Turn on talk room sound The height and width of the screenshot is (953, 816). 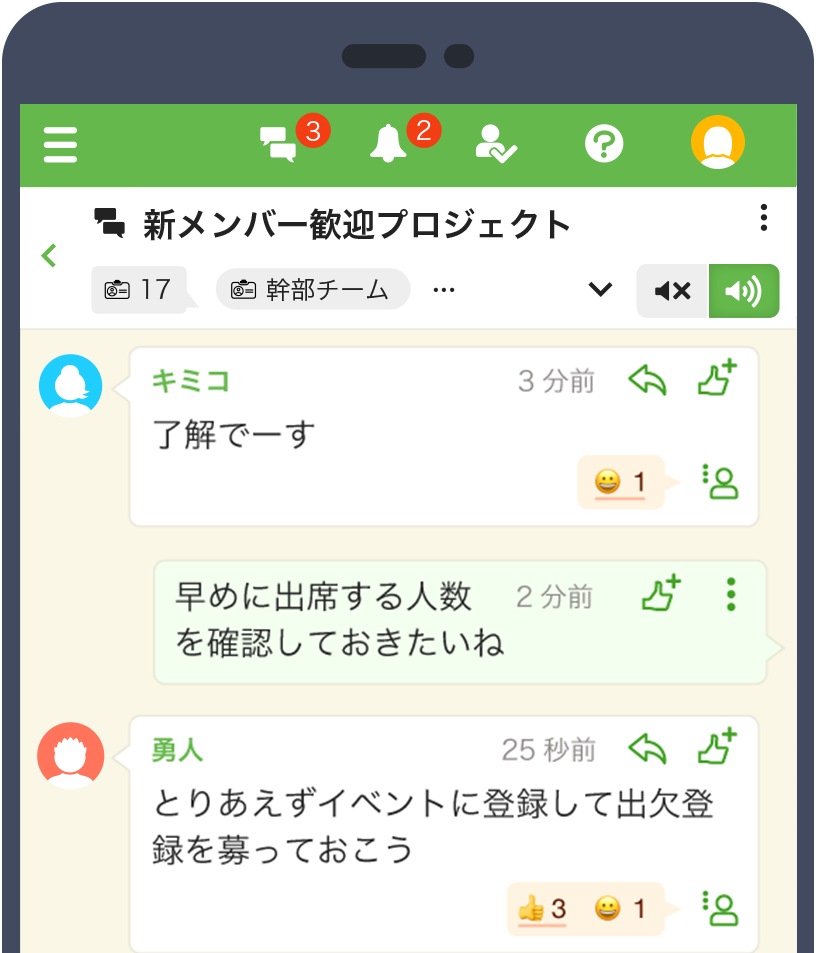(x=744, y=291)
